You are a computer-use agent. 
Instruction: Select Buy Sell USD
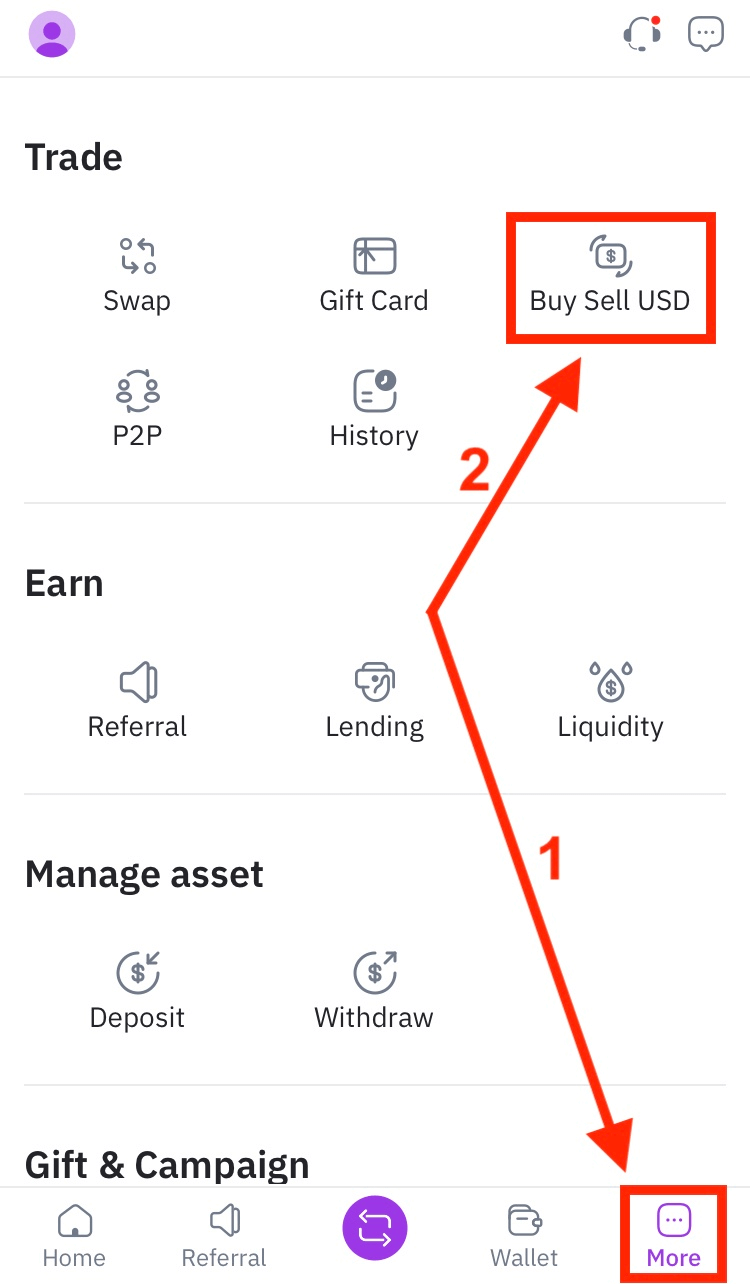610,275
